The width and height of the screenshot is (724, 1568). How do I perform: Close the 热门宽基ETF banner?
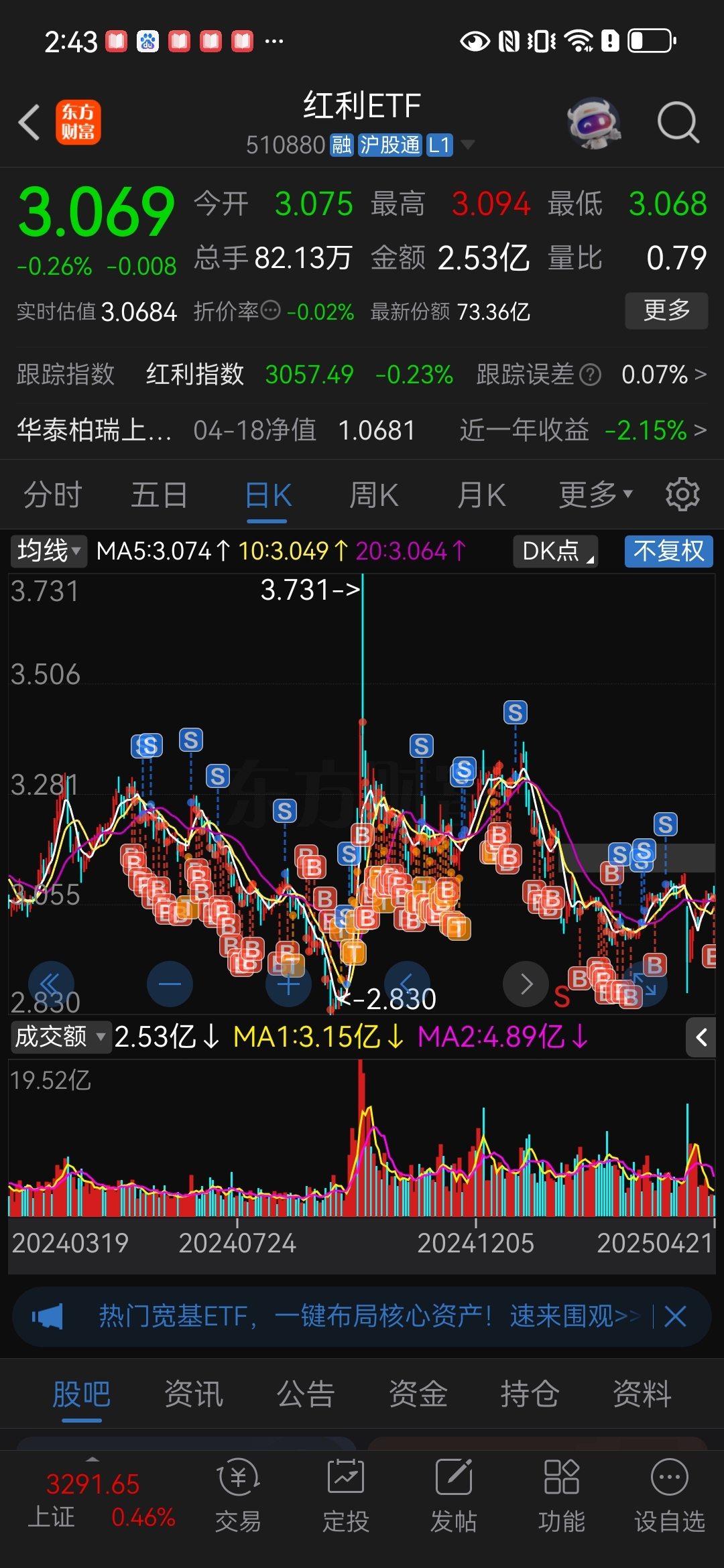click(676, 1315)
